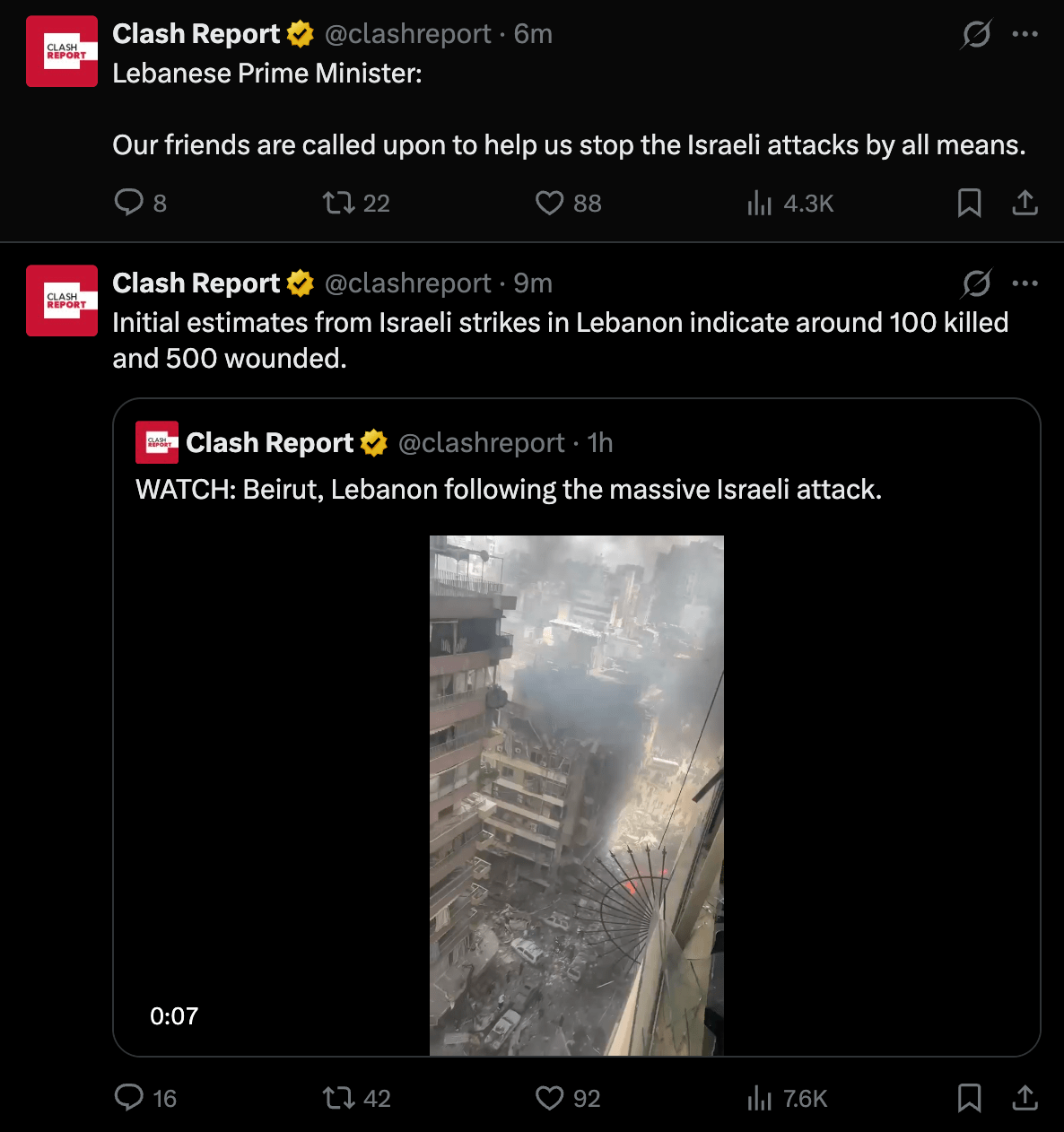
Task: Tap Grok icon on Lebanese Prime Minister post
Action: [x=976, y=34]
